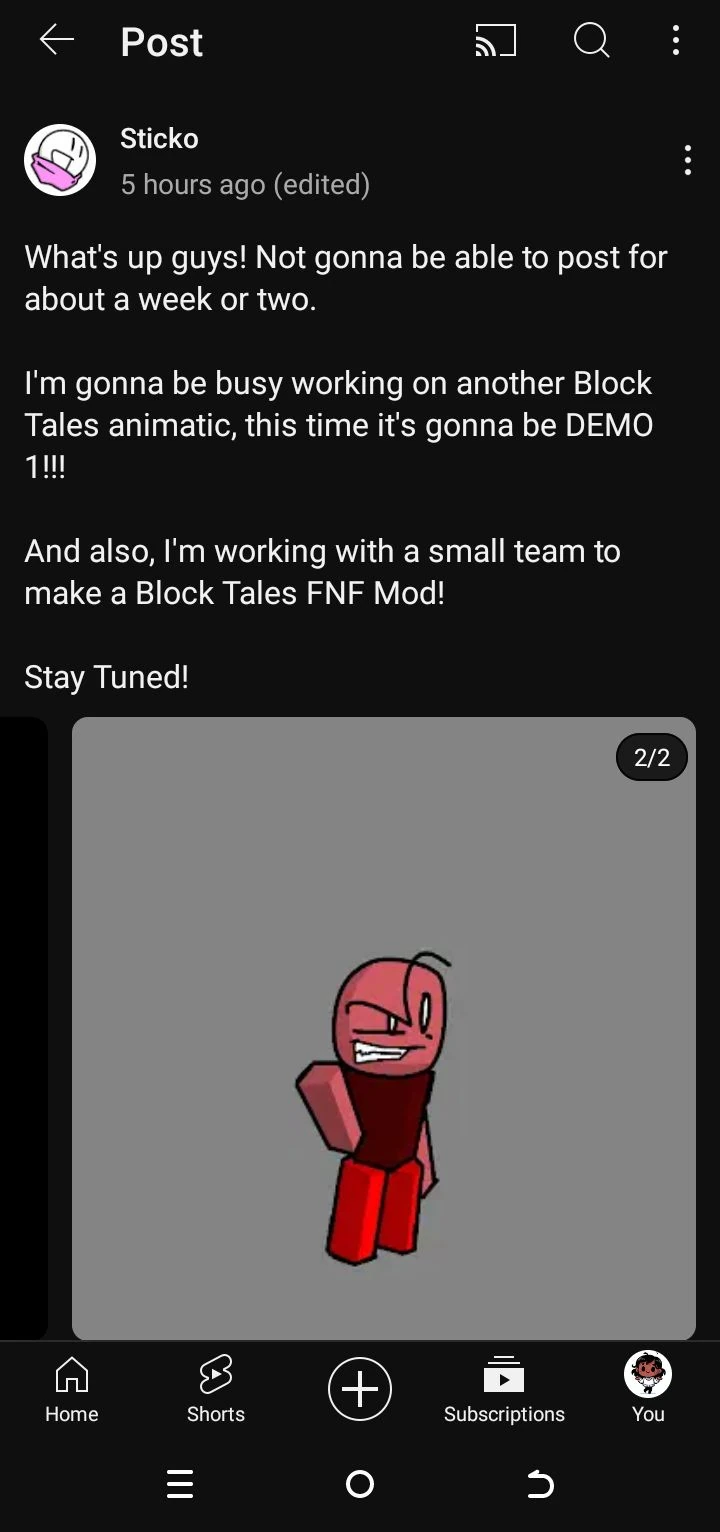Tap the post timestamp showing 5 hours ago
The width and height of the screenshot is (720, 1532).
(x=245, y=184)
